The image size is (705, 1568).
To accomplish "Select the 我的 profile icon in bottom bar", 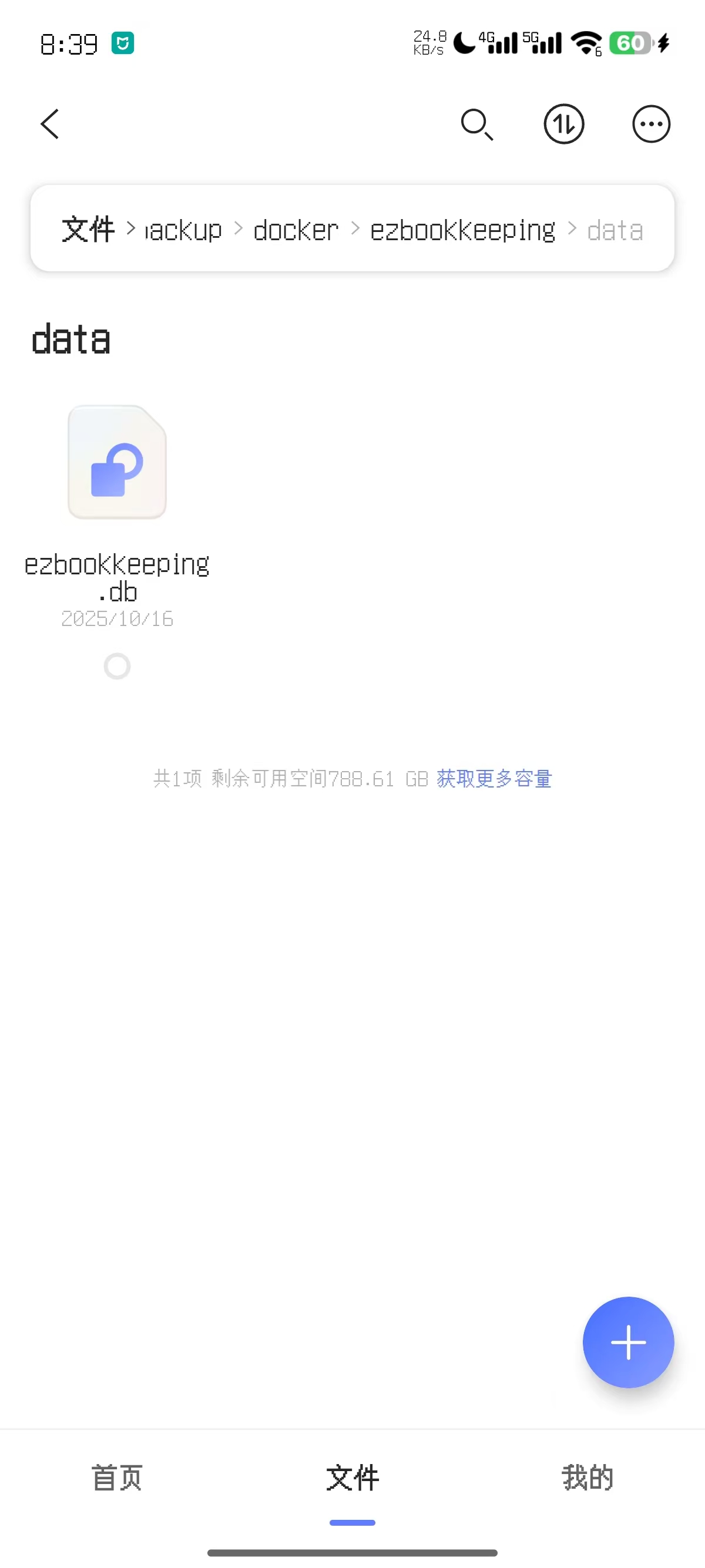I will coord(586,1479).
